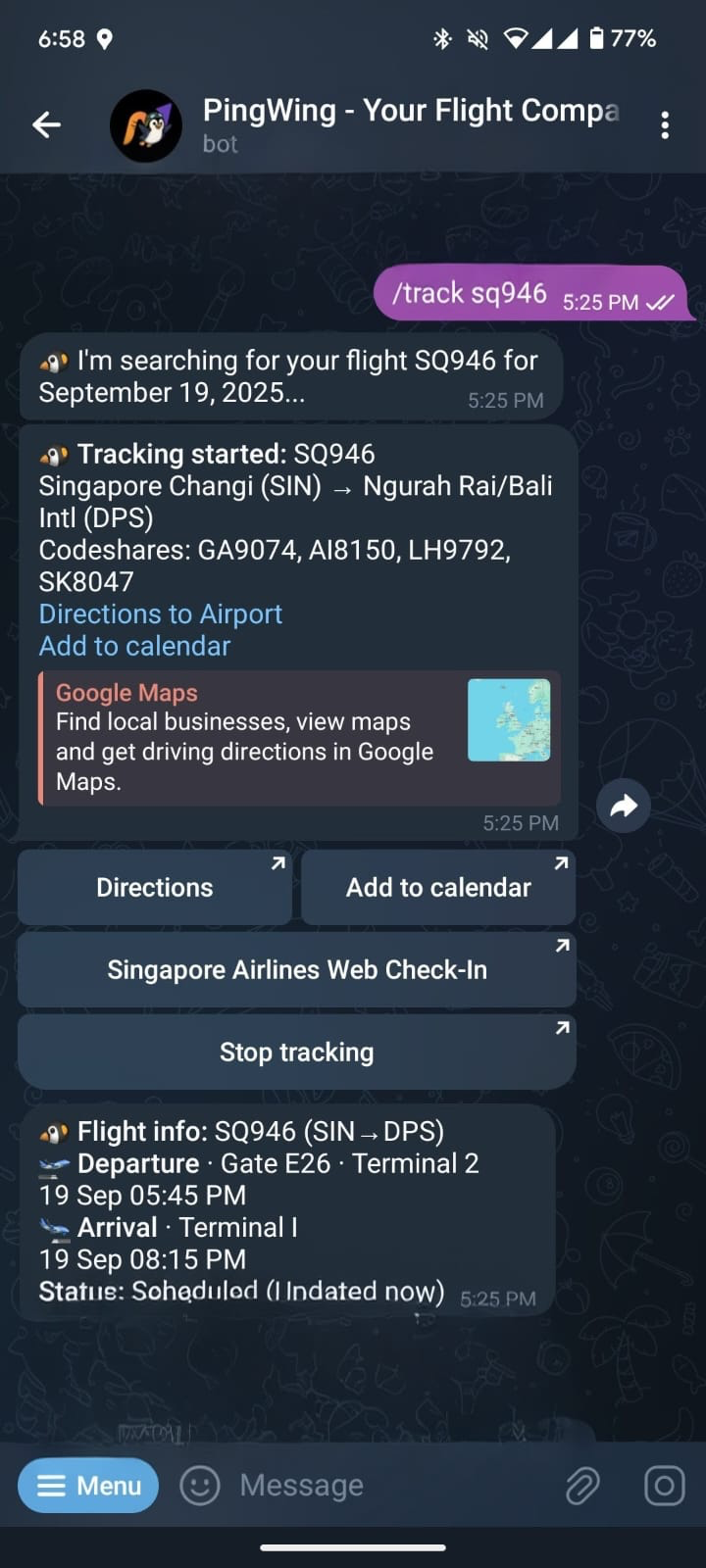Tap the Bluetooth status bar icon

coord(442,38)
